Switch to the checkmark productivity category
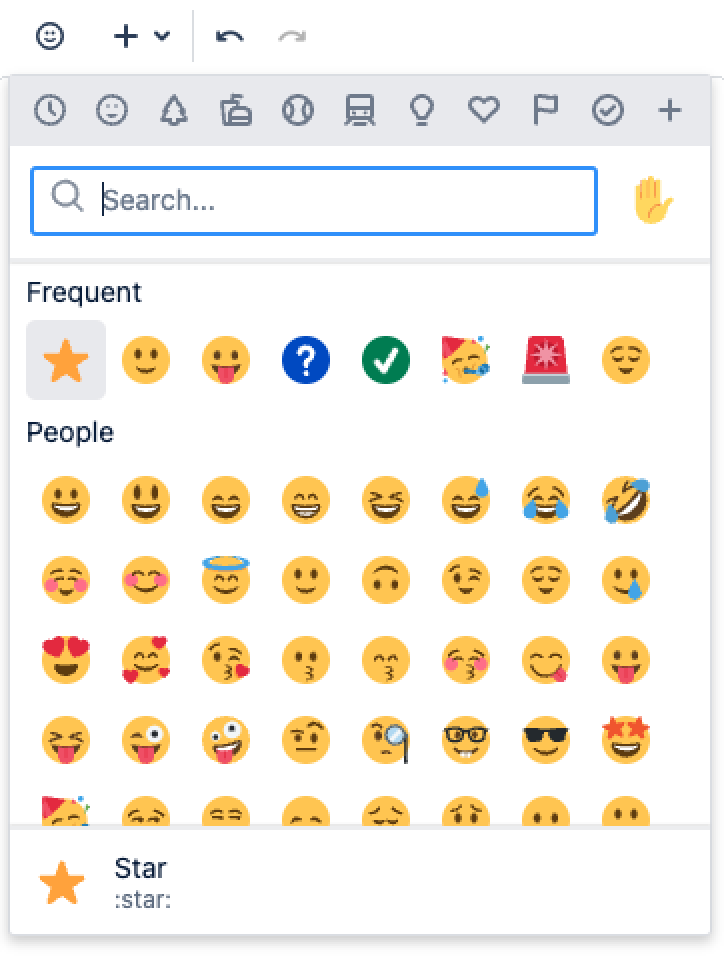The width and height of the screenshot is (724, 956). [x=607, y=110]
